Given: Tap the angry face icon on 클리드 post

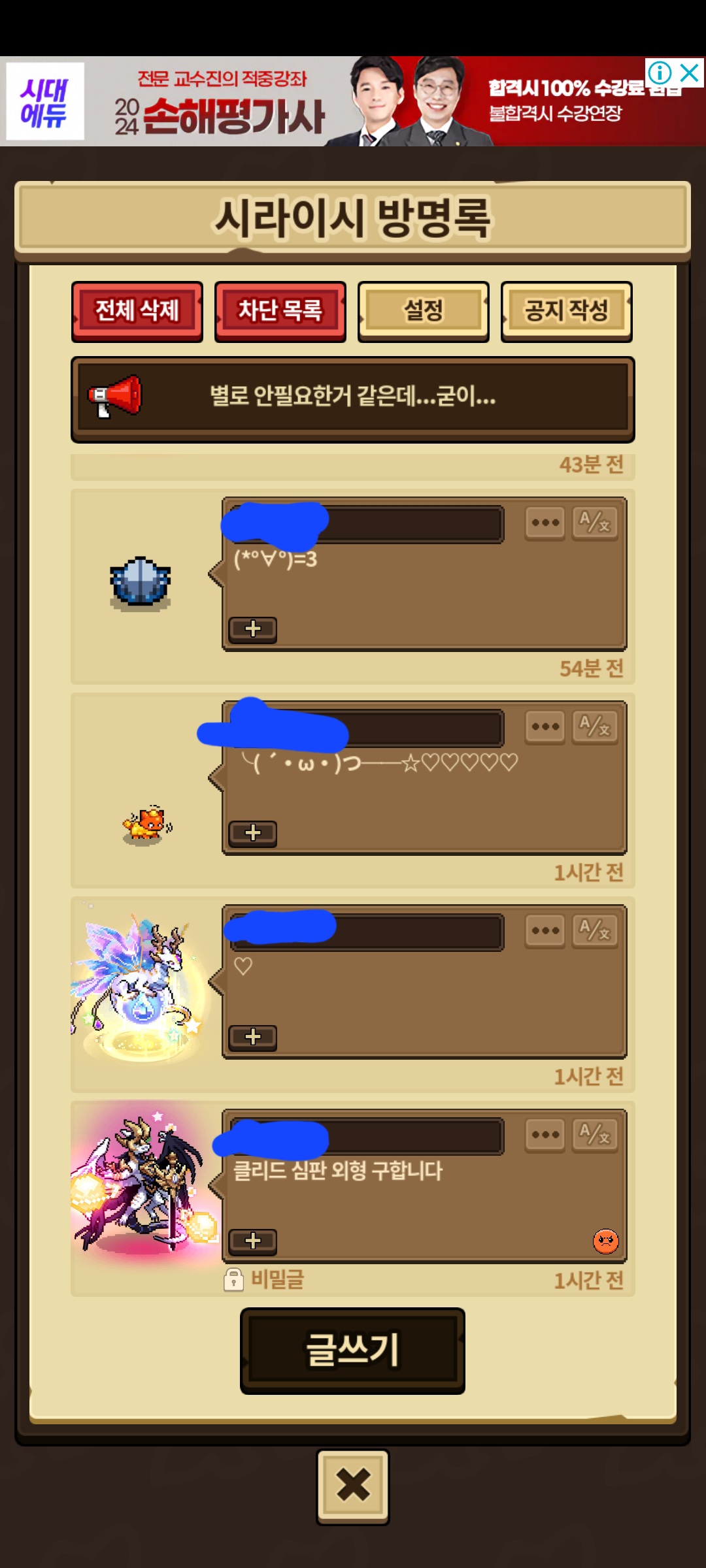Looking at the screenshot, I should coord(606,1241).
